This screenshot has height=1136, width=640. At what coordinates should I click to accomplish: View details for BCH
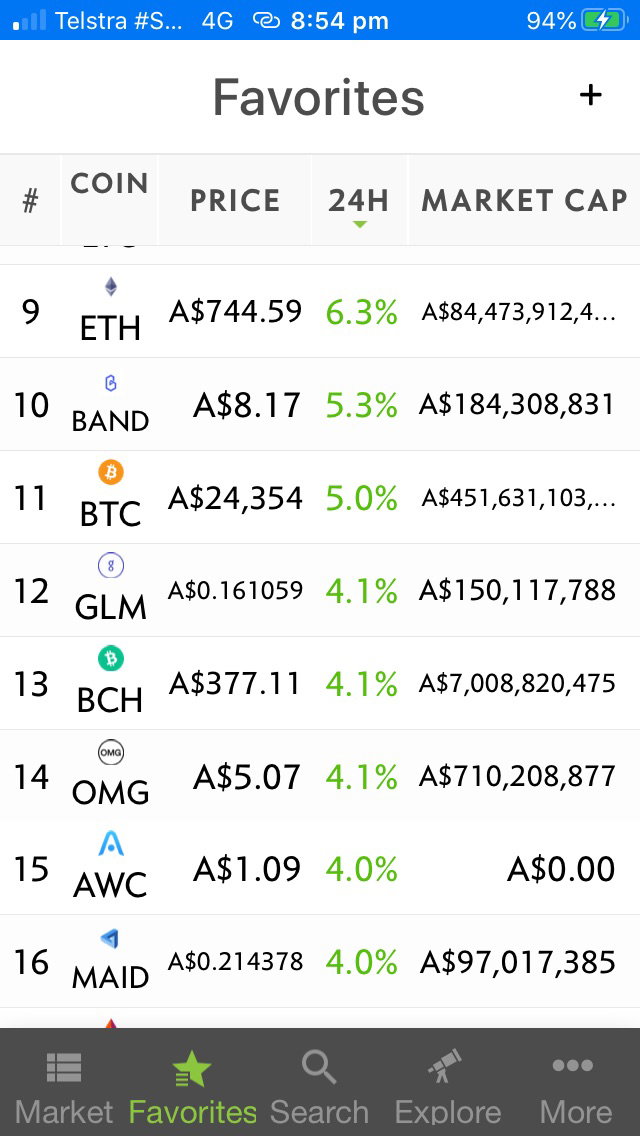(x=320, y=683)
